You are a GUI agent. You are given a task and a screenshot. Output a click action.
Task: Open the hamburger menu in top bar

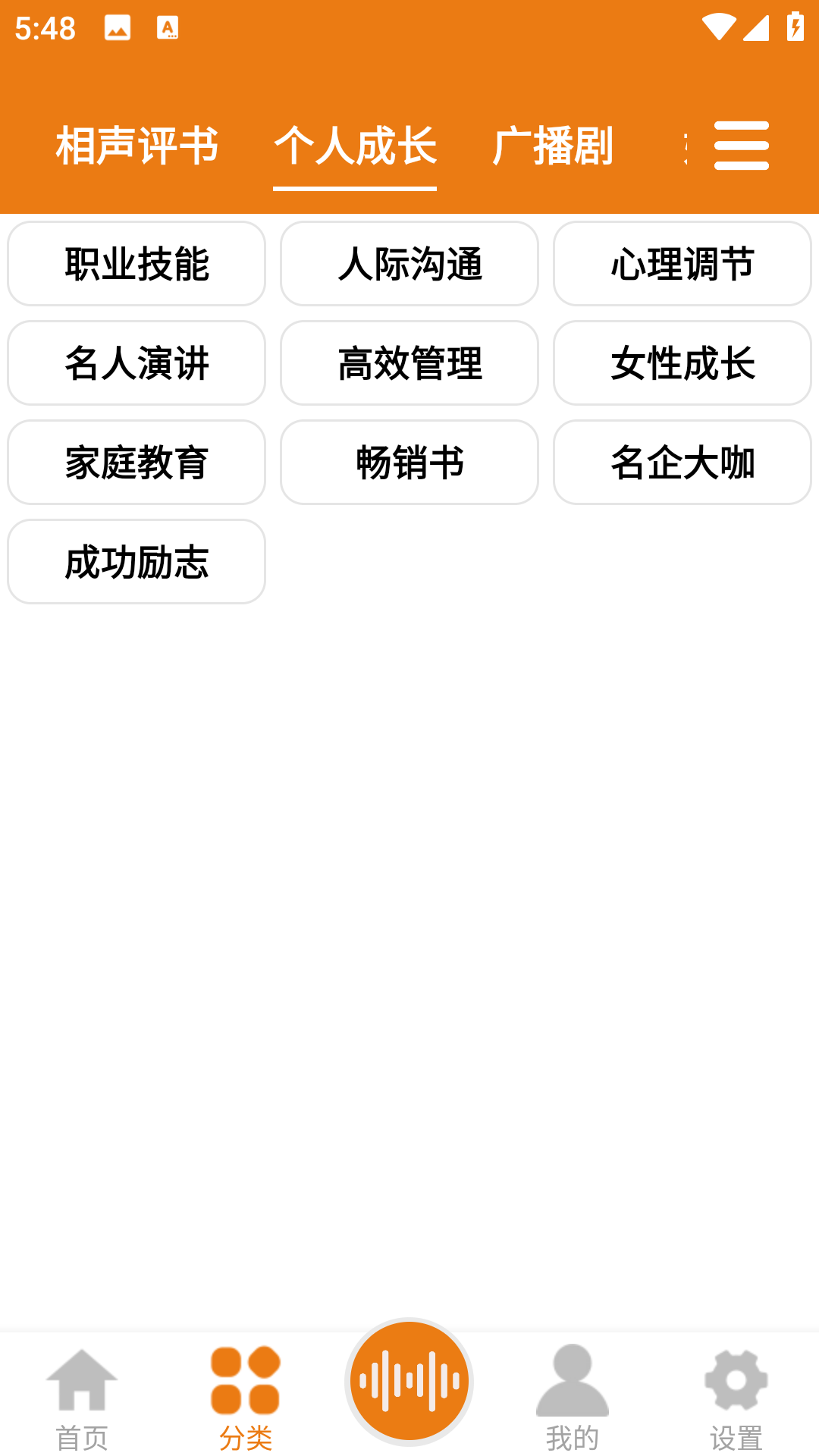[x=742, y=147]
